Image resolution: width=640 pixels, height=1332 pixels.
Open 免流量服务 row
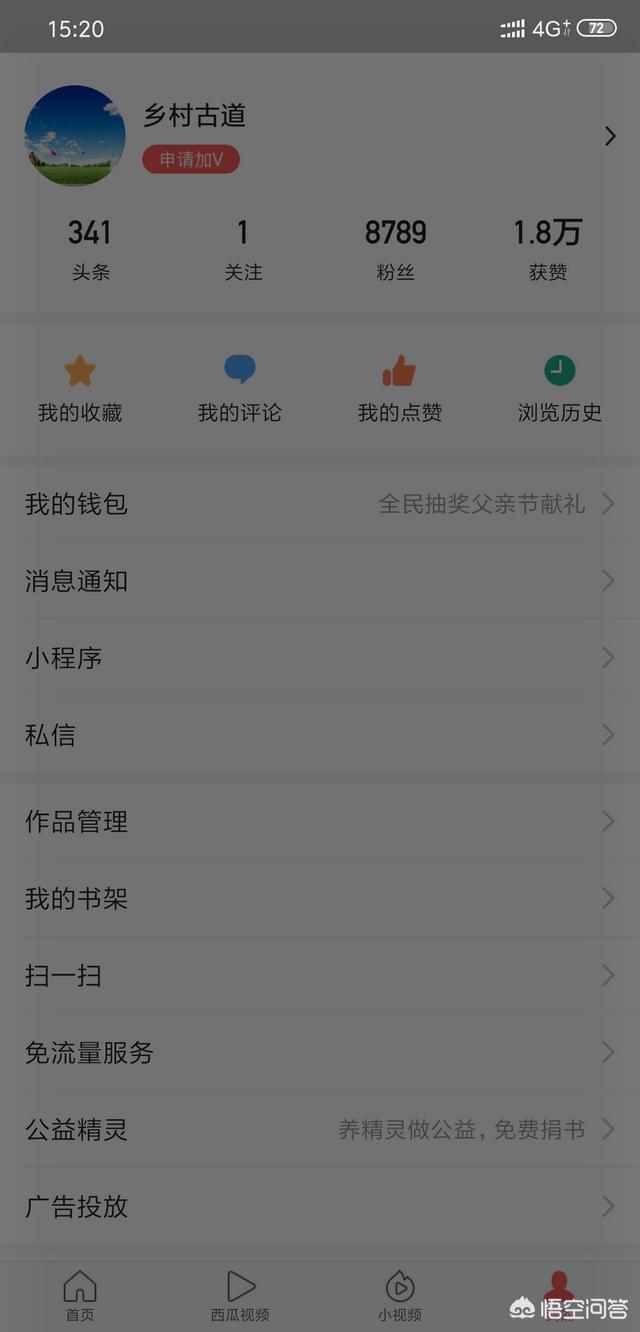(320, 1053)
